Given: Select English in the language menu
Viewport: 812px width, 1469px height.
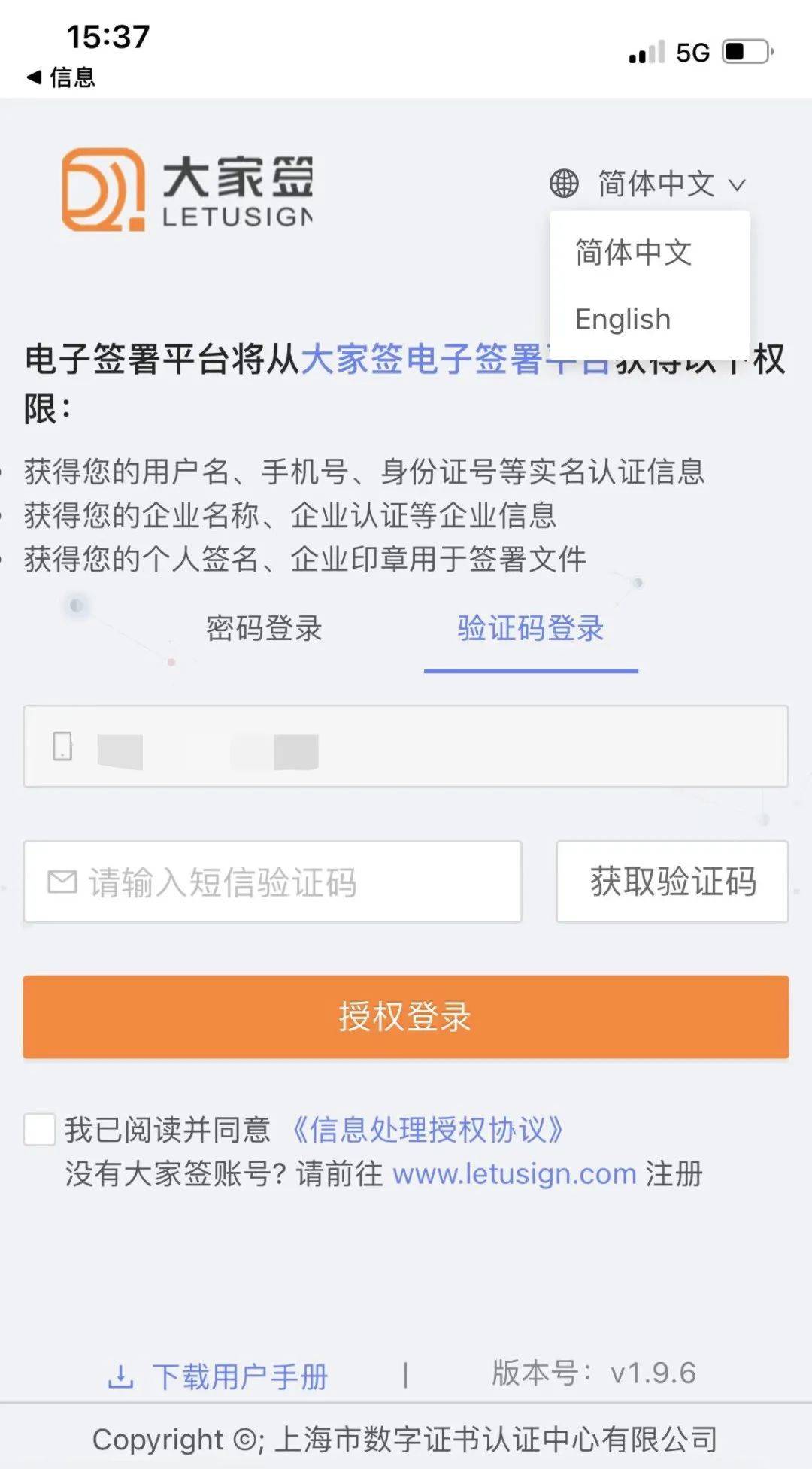Looking at the screenshot, I should click(x=623, y=319).
